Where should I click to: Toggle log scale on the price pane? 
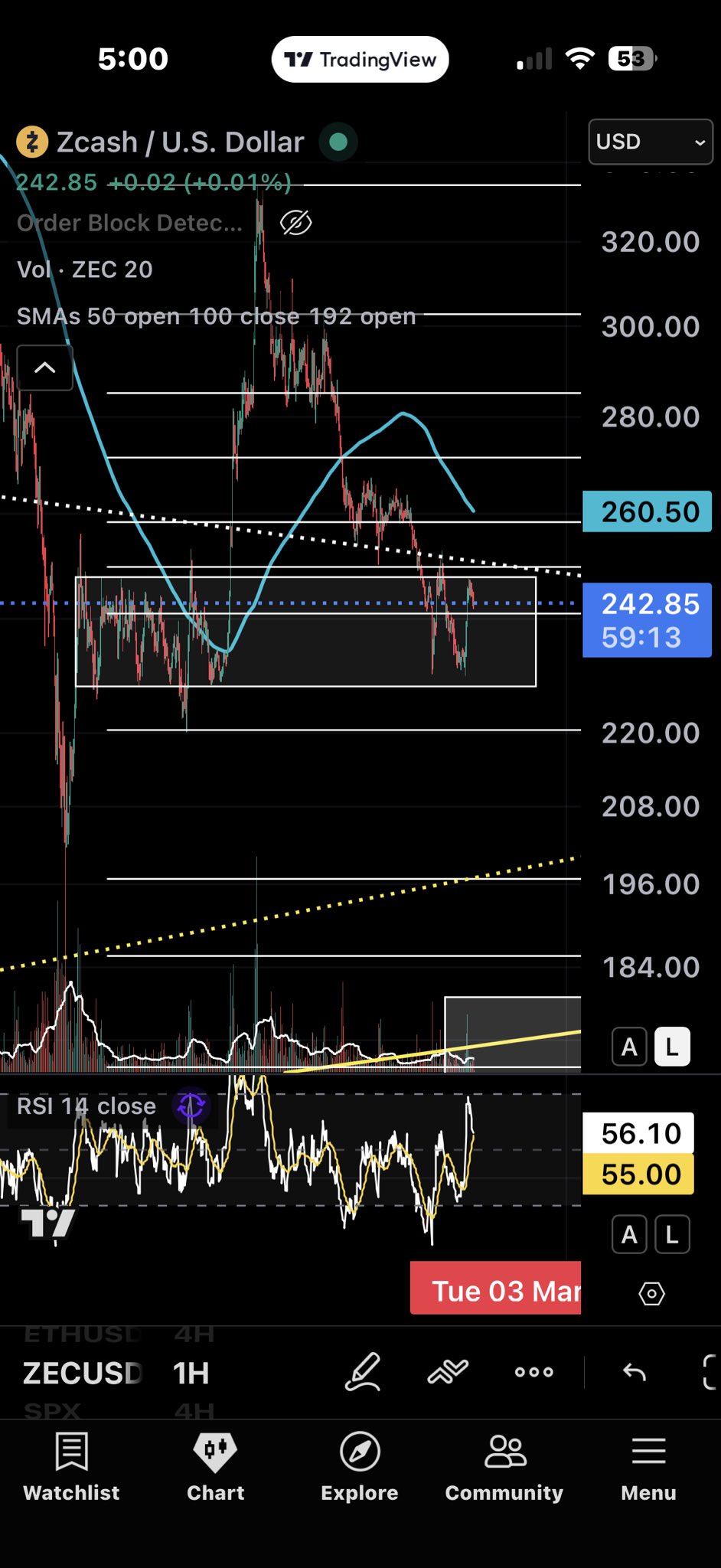click(672, 1047)
